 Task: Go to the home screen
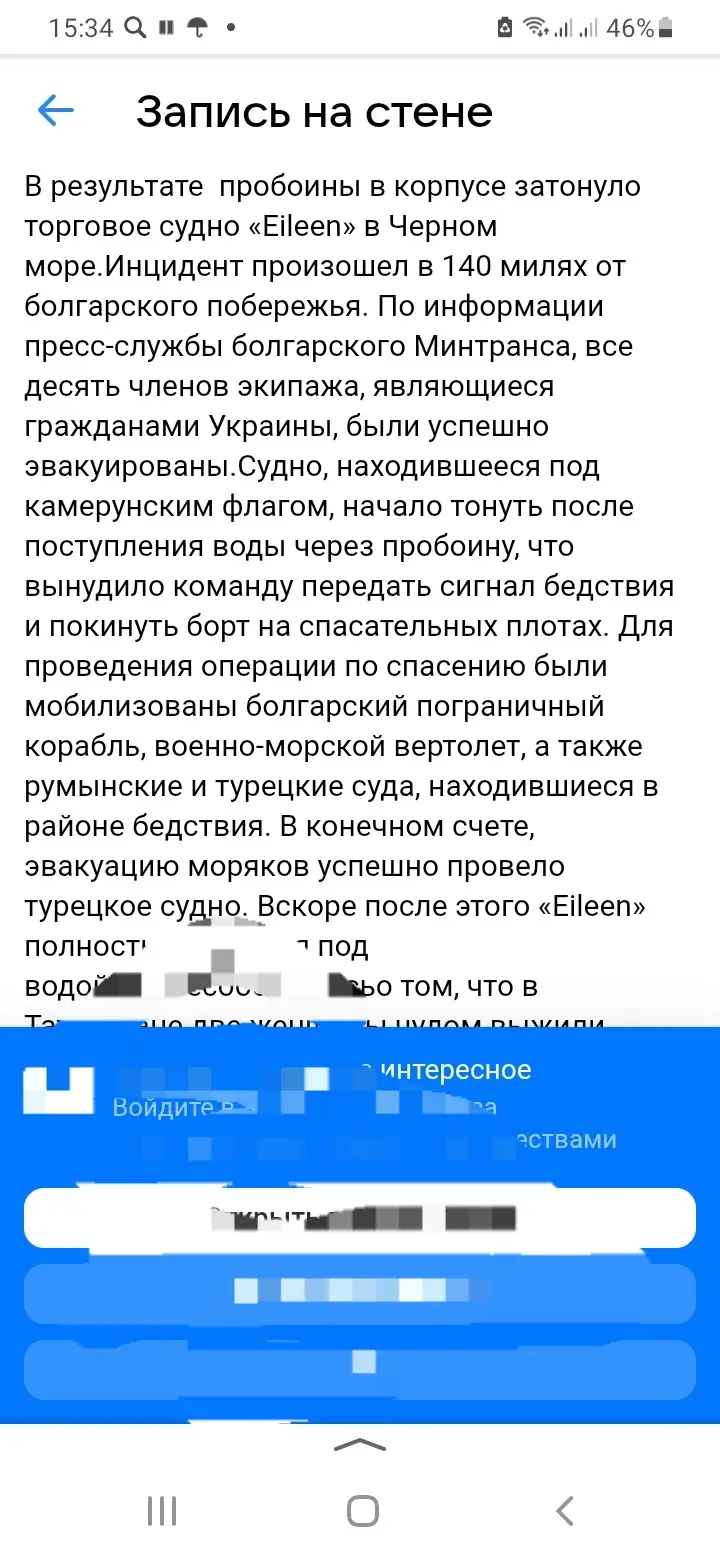(x=363, y=1510)
